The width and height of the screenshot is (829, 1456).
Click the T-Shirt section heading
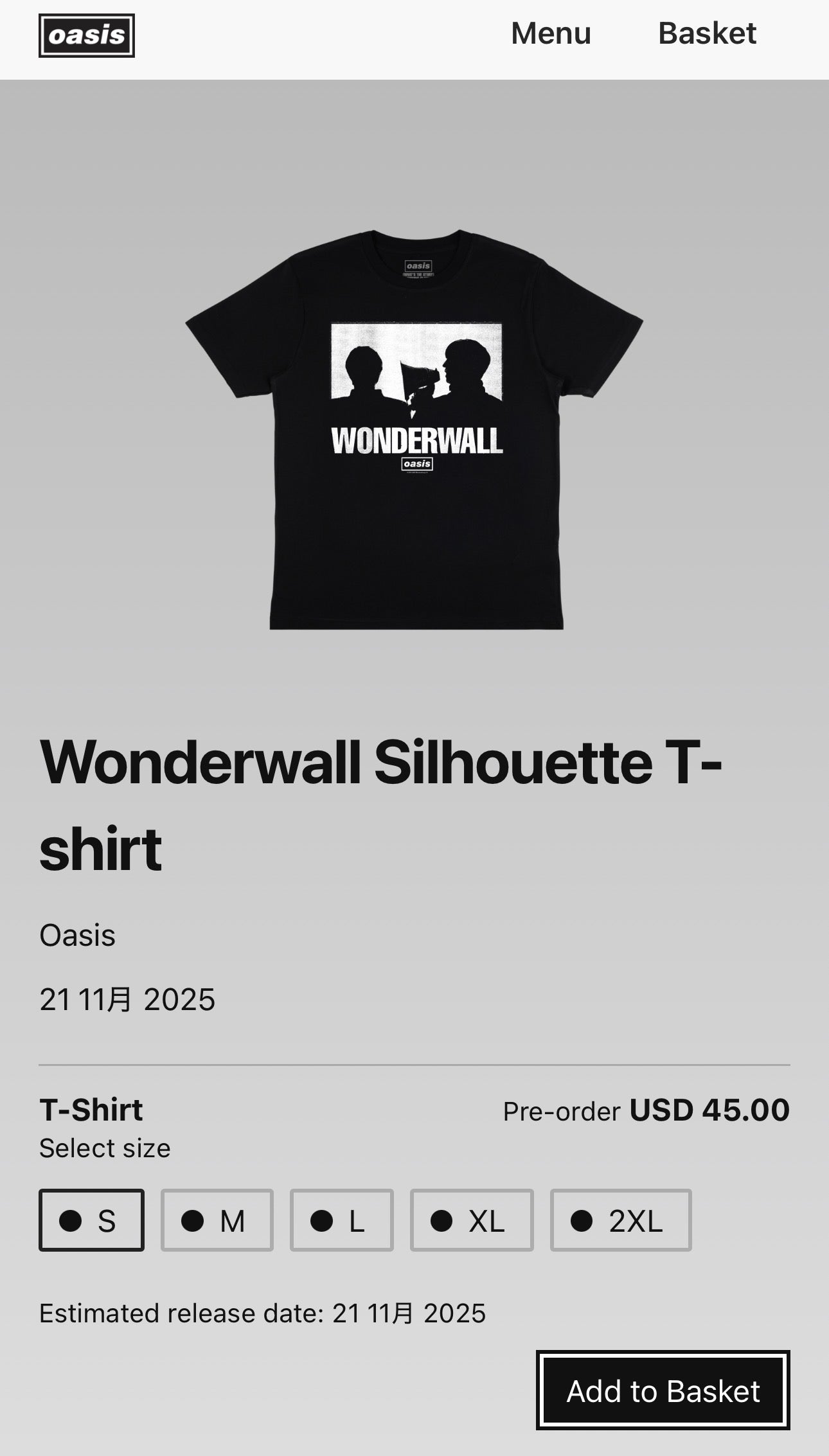[91, 1110]
